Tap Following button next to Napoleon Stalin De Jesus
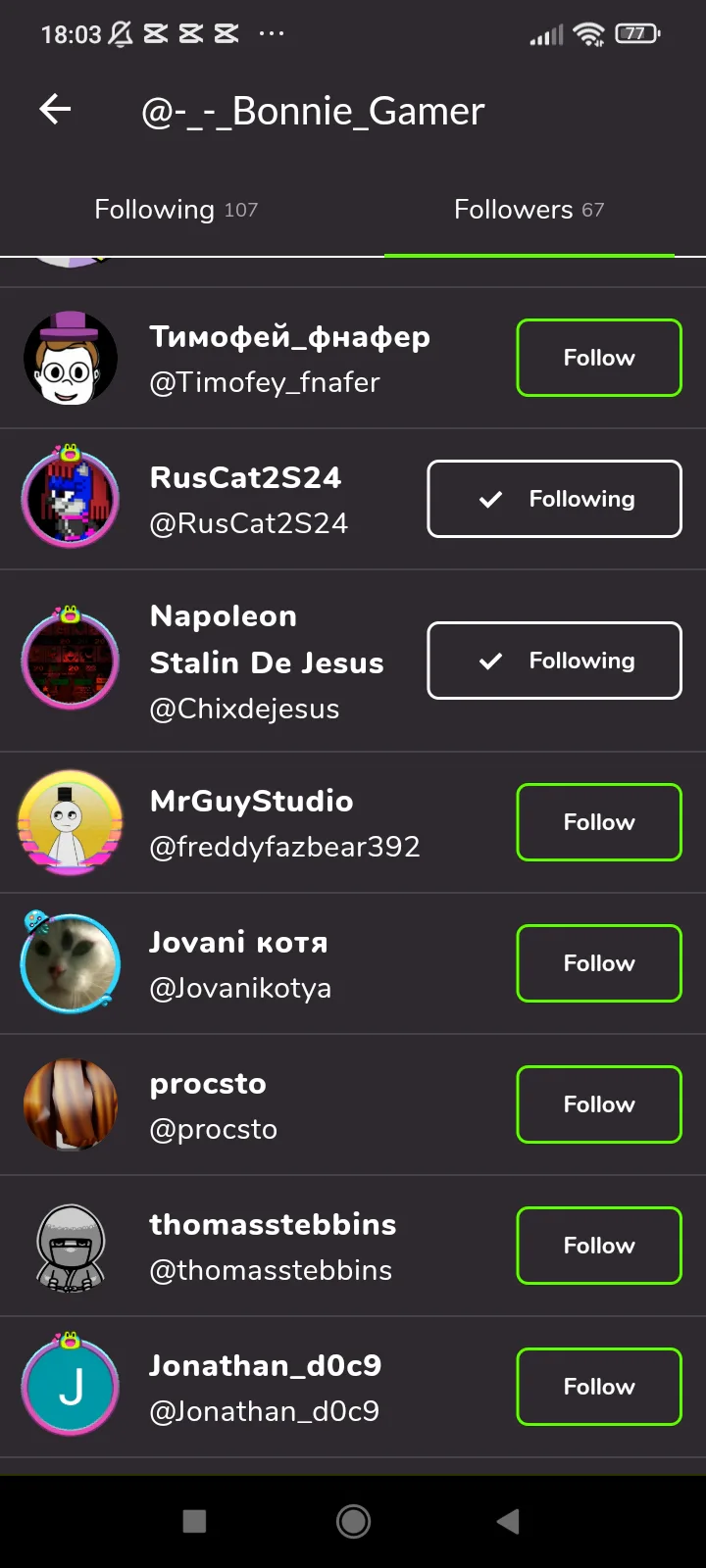706x1568 pixels. (555, 661)
